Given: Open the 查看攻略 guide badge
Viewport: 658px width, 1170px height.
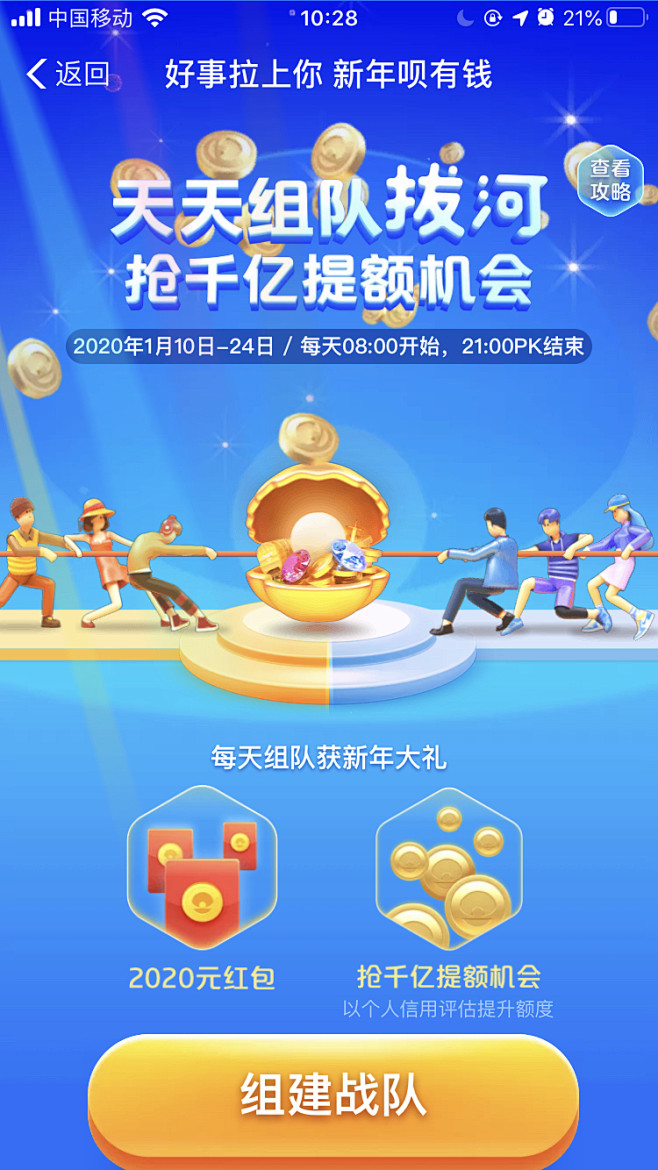Looking at the screenshot, I should click(610, 178).
